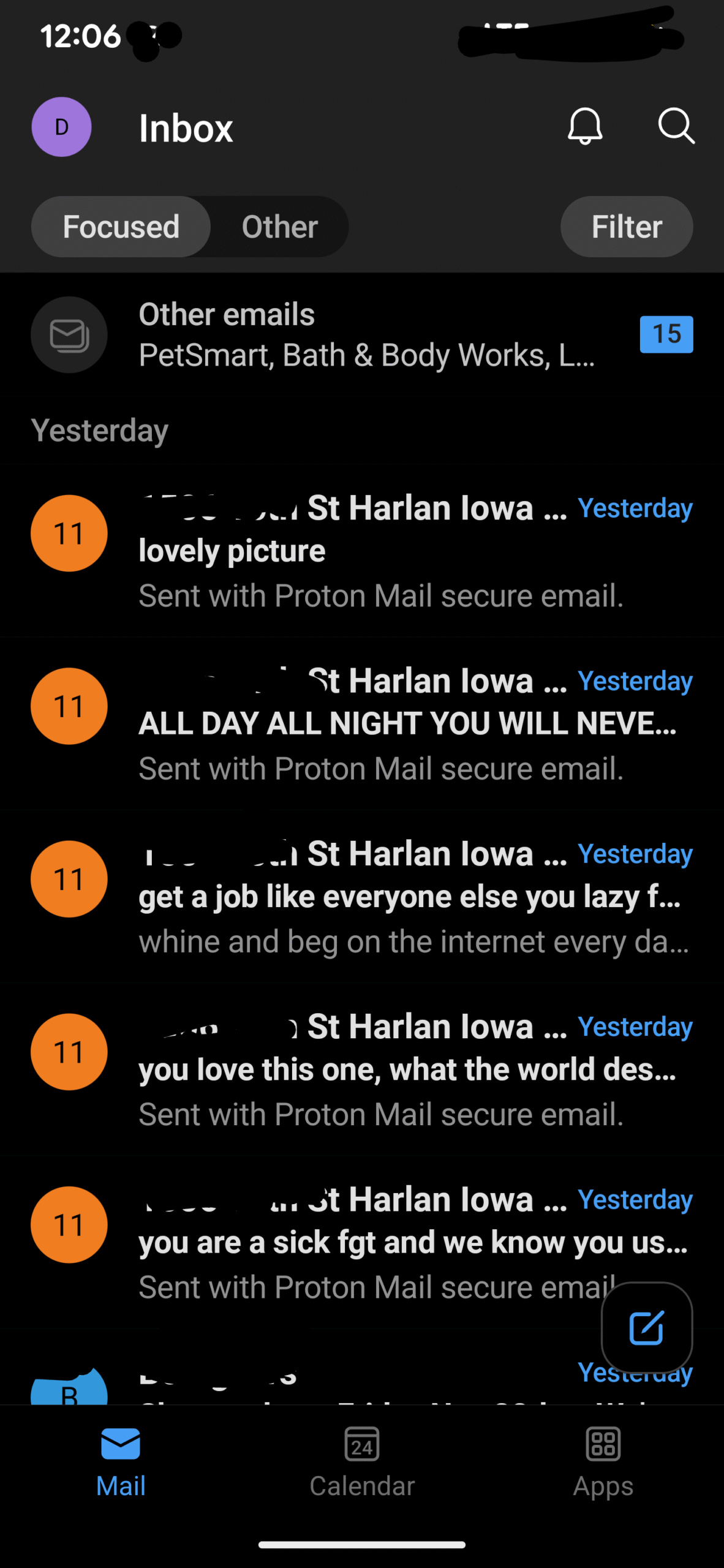Open the notifications bell
The image size is (724, 1568).
pos(585,126)
